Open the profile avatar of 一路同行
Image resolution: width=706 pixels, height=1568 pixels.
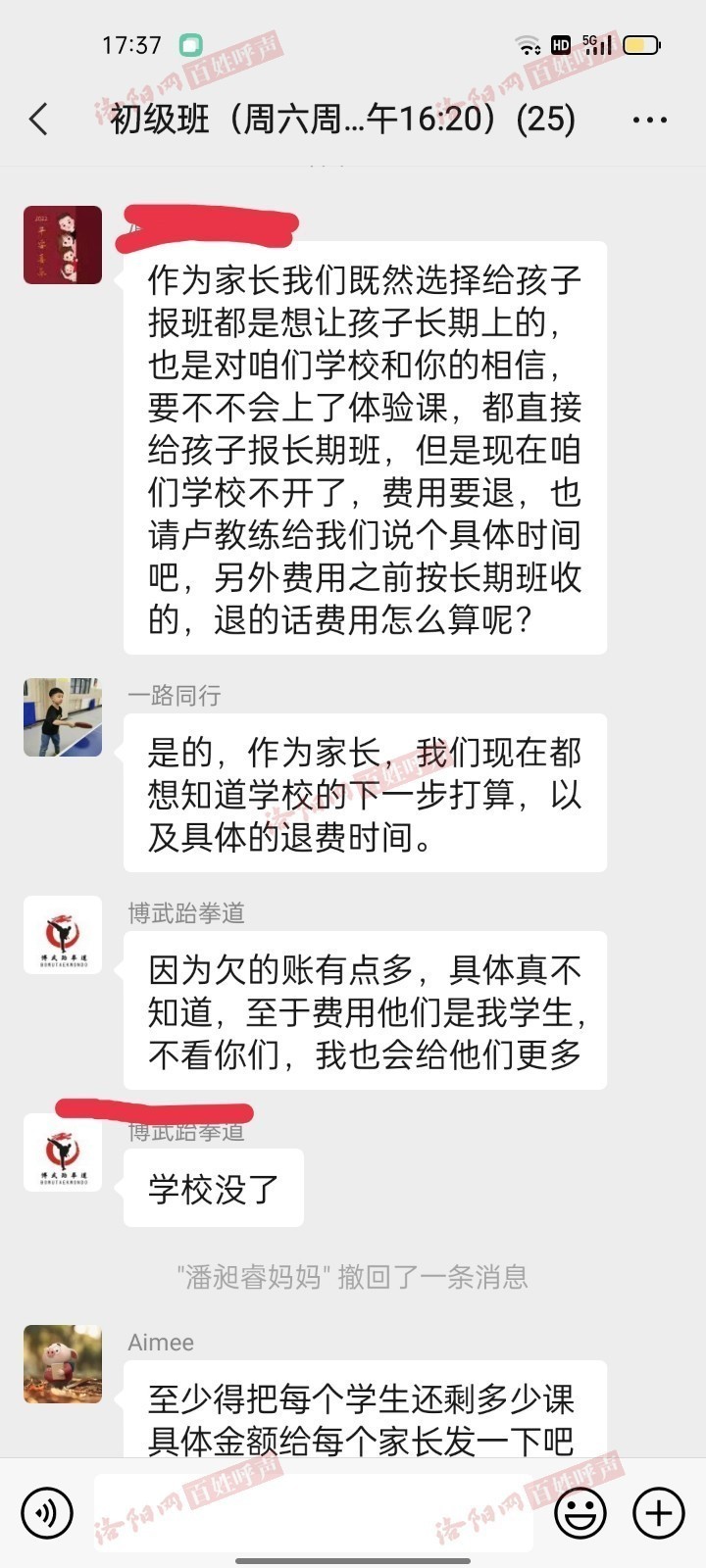tap(63, 716)
